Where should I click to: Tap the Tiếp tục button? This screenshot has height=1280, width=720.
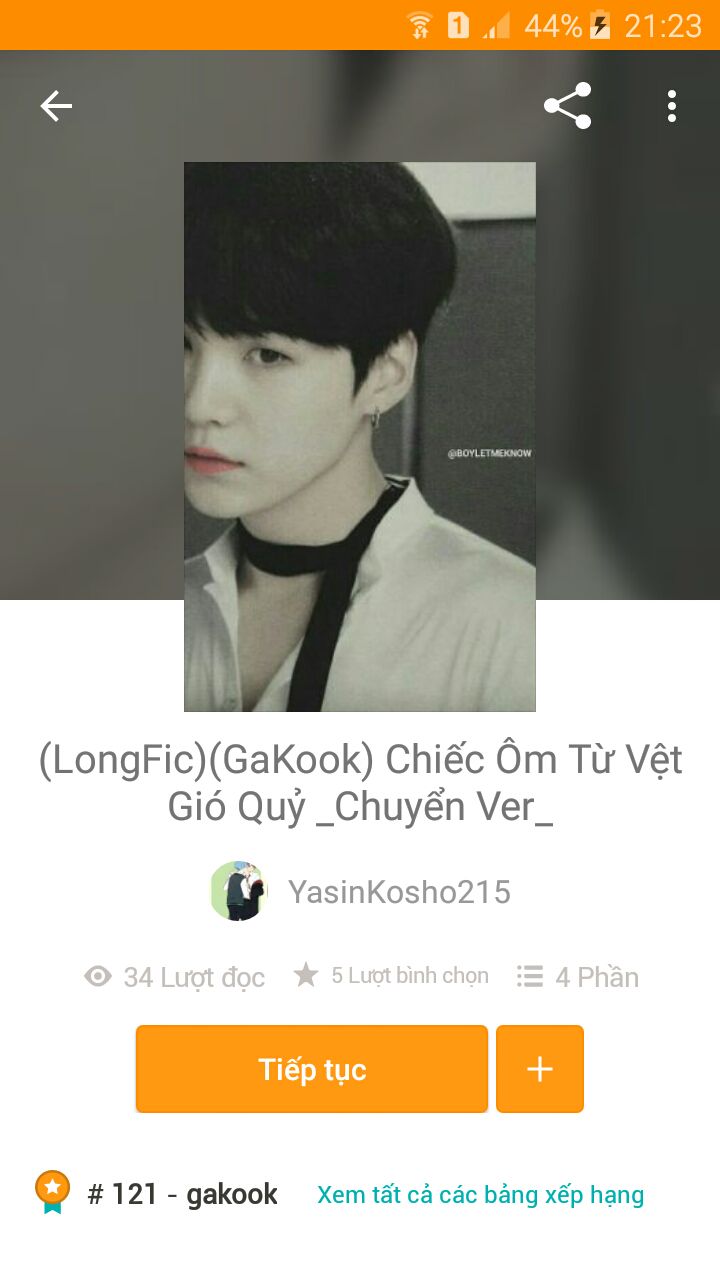[x=312, y=1069]
